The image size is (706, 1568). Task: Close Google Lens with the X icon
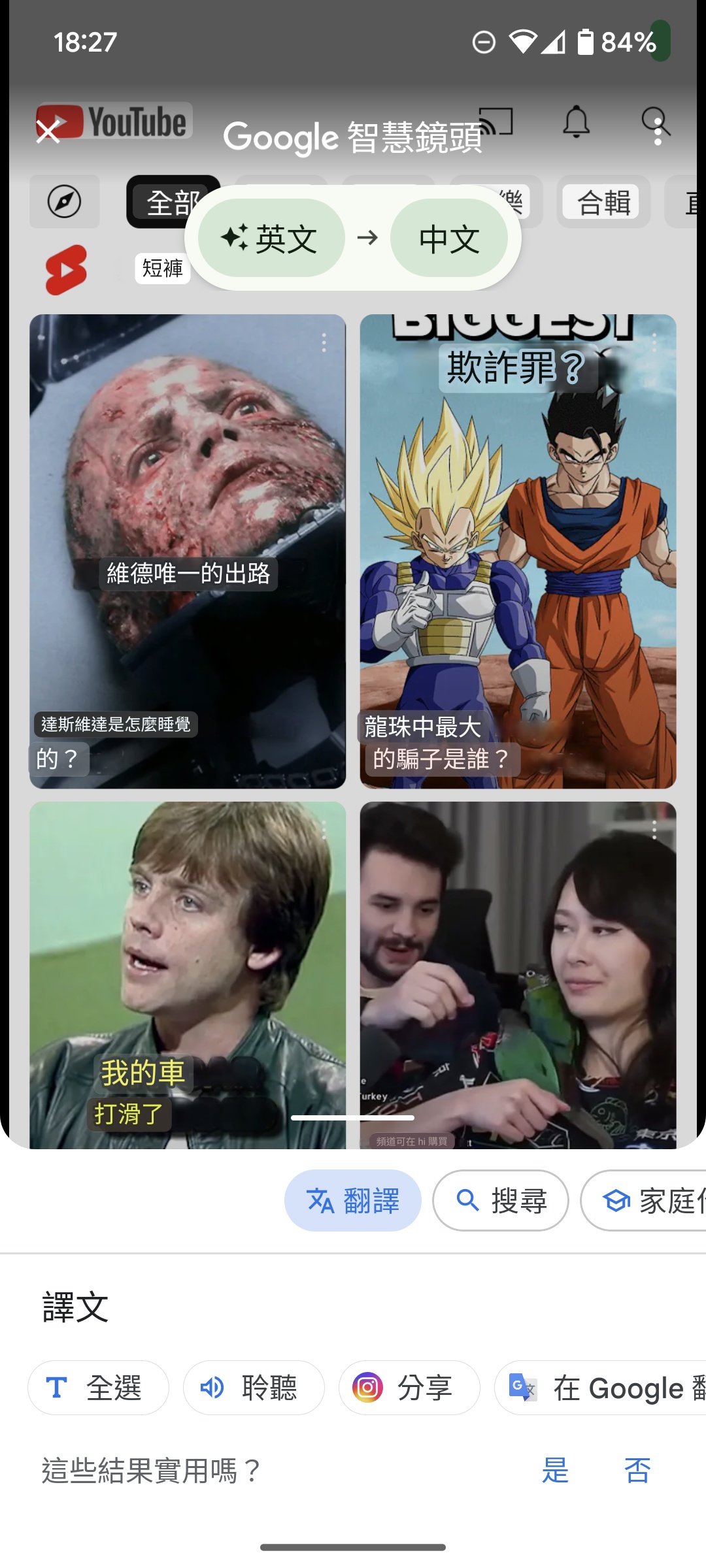(x=48, y=133)
